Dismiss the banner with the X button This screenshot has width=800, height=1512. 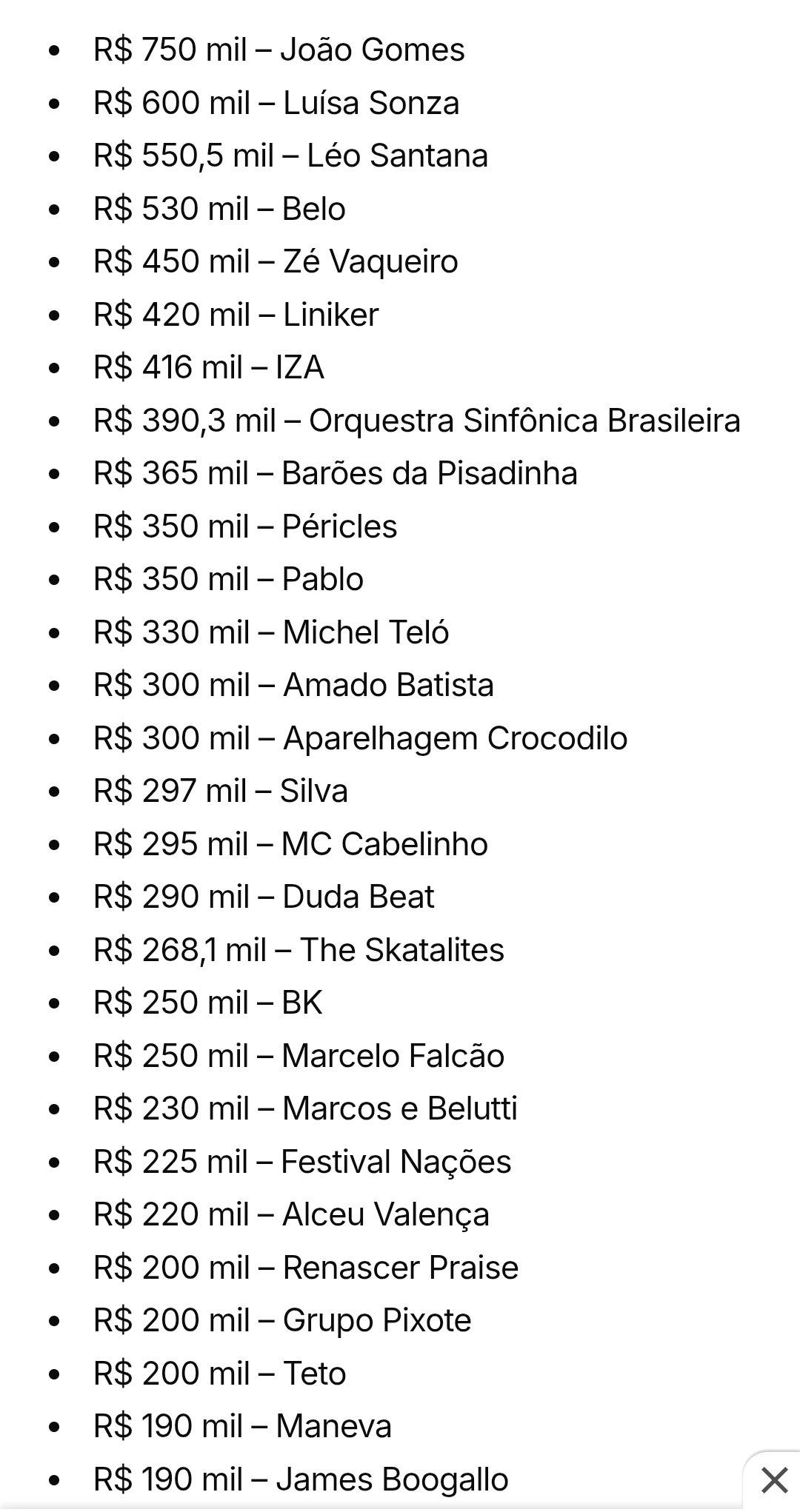(x=774, y=1481)
